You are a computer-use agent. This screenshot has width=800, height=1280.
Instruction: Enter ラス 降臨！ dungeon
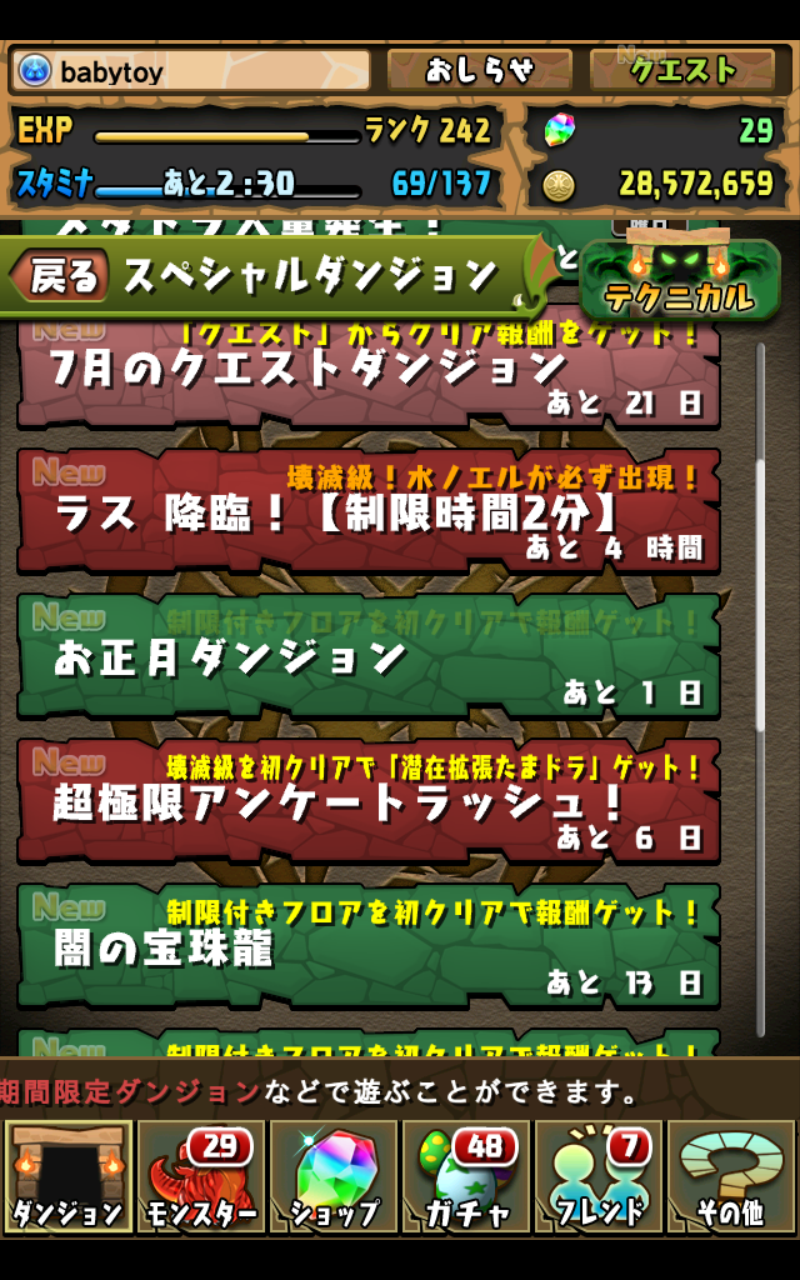coord(368,512)
